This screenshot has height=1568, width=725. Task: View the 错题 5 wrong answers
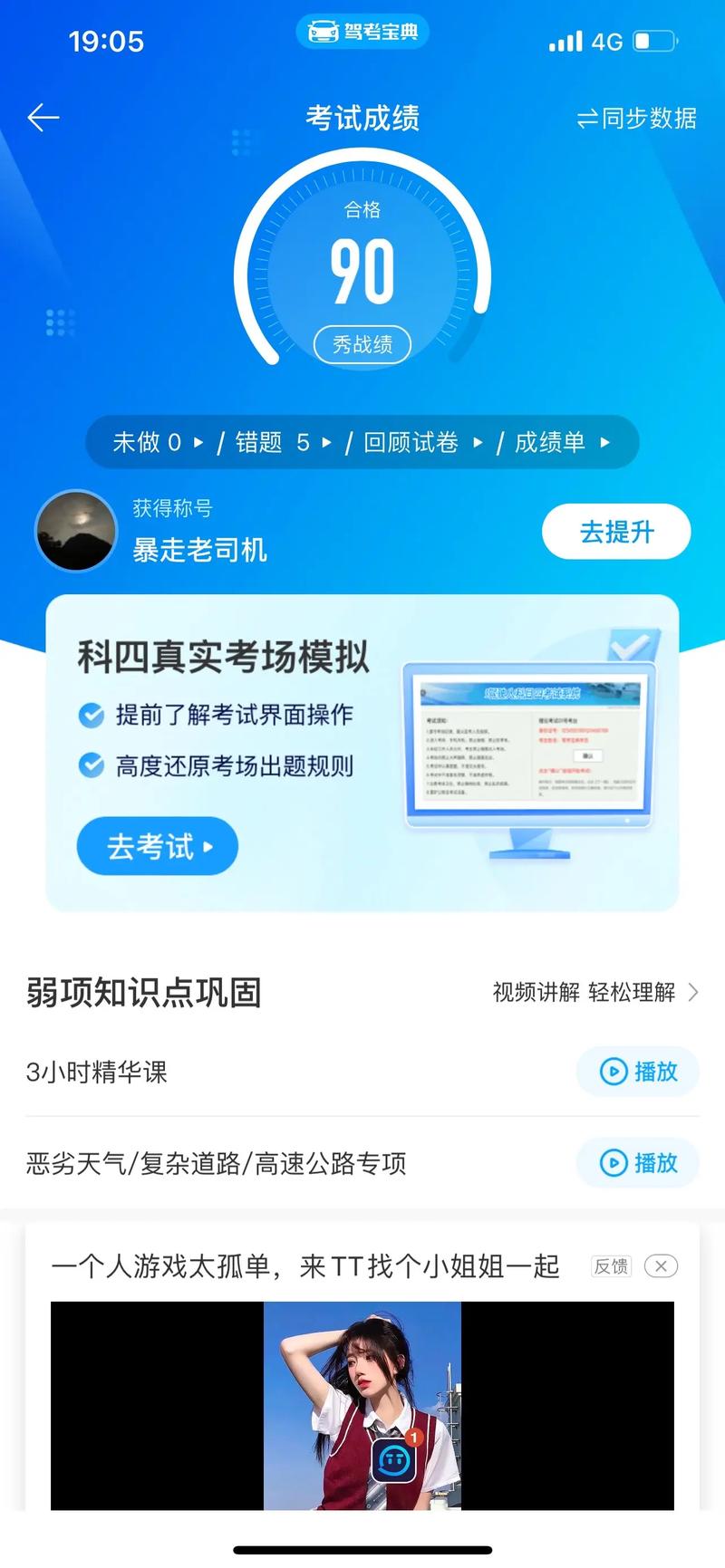[283, 442]
